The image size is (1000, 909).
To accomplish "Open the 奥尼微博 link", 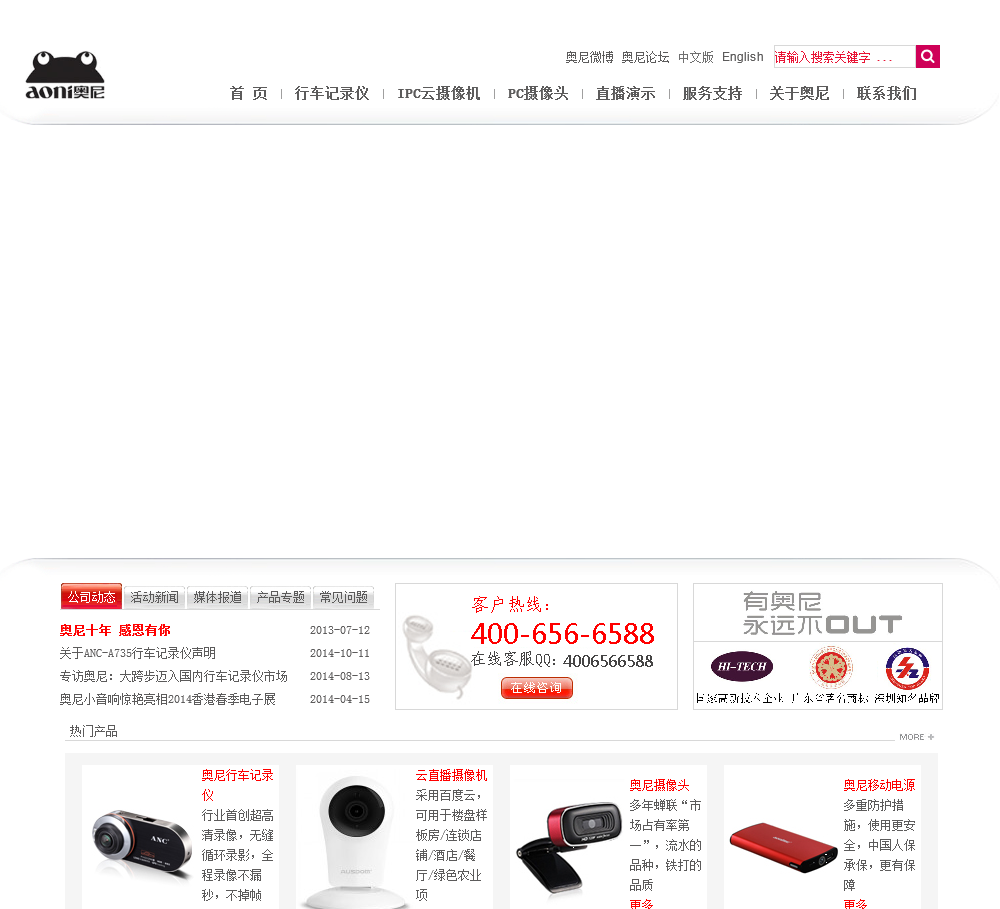I will [589, 57].
